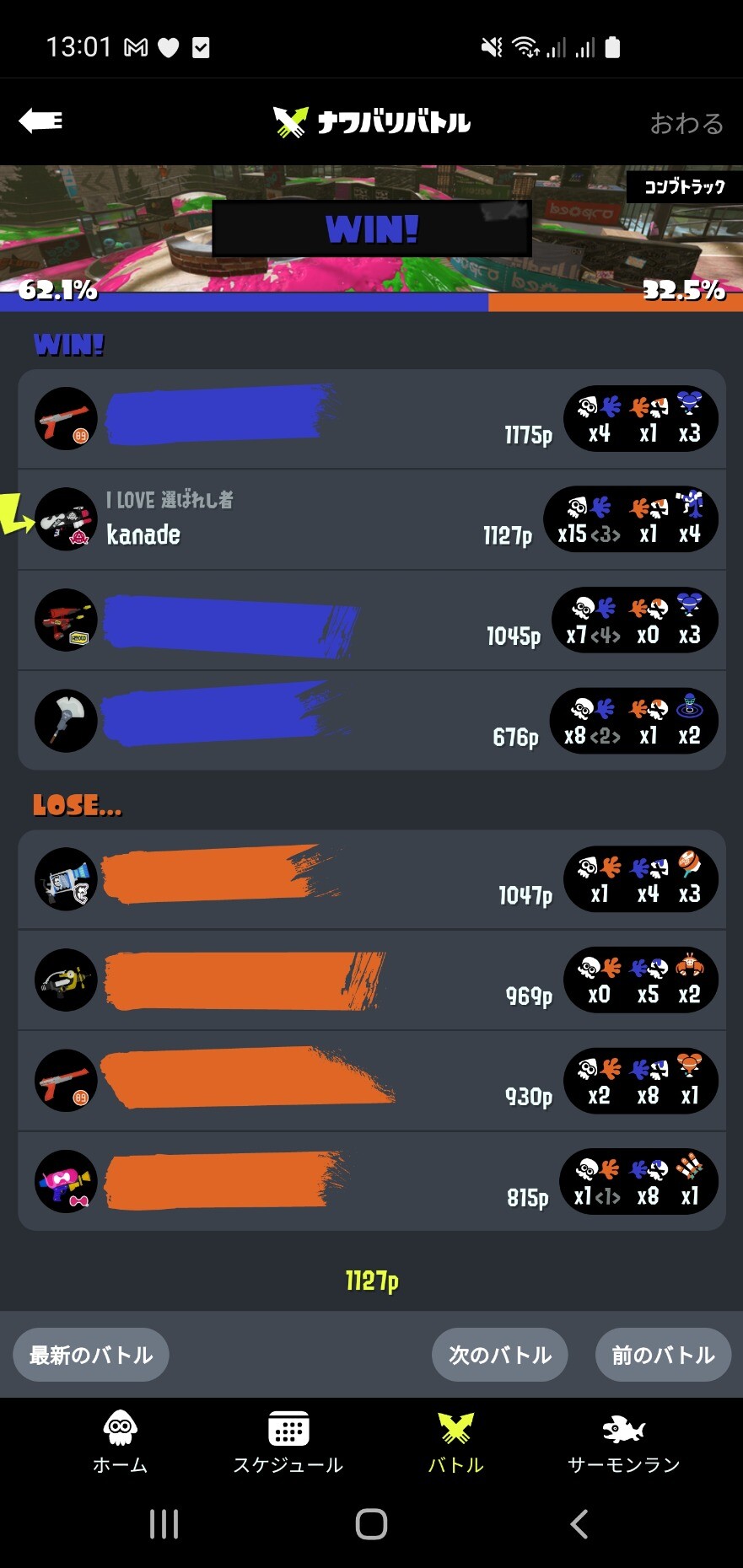Open winning player row with 1175p
Image resolution: width=743 pixels, height=1568 pixels.
click(371, 419)
